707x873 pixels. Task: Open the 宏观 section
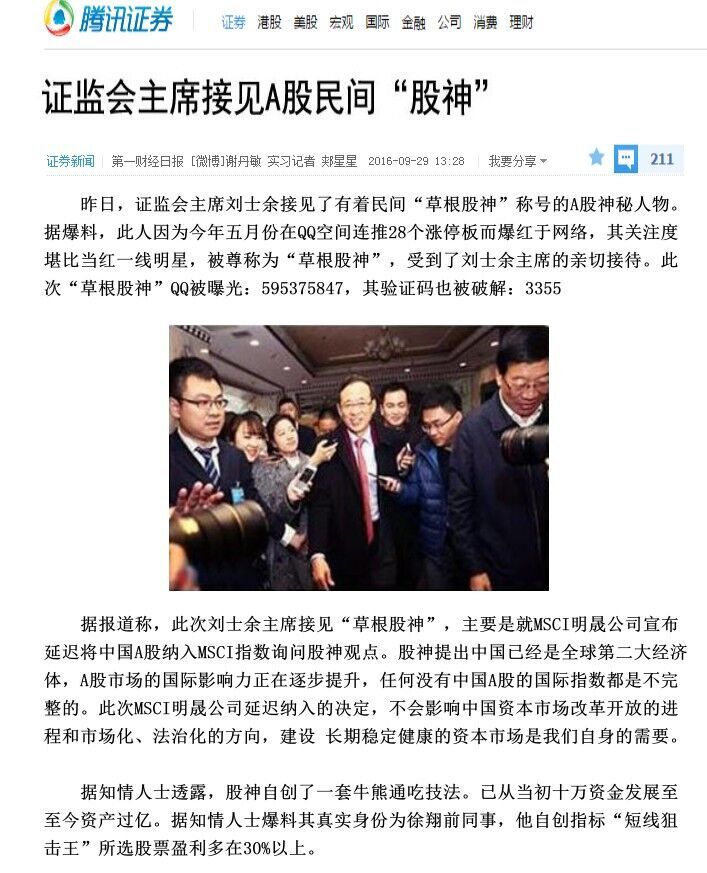pos(341,22)
